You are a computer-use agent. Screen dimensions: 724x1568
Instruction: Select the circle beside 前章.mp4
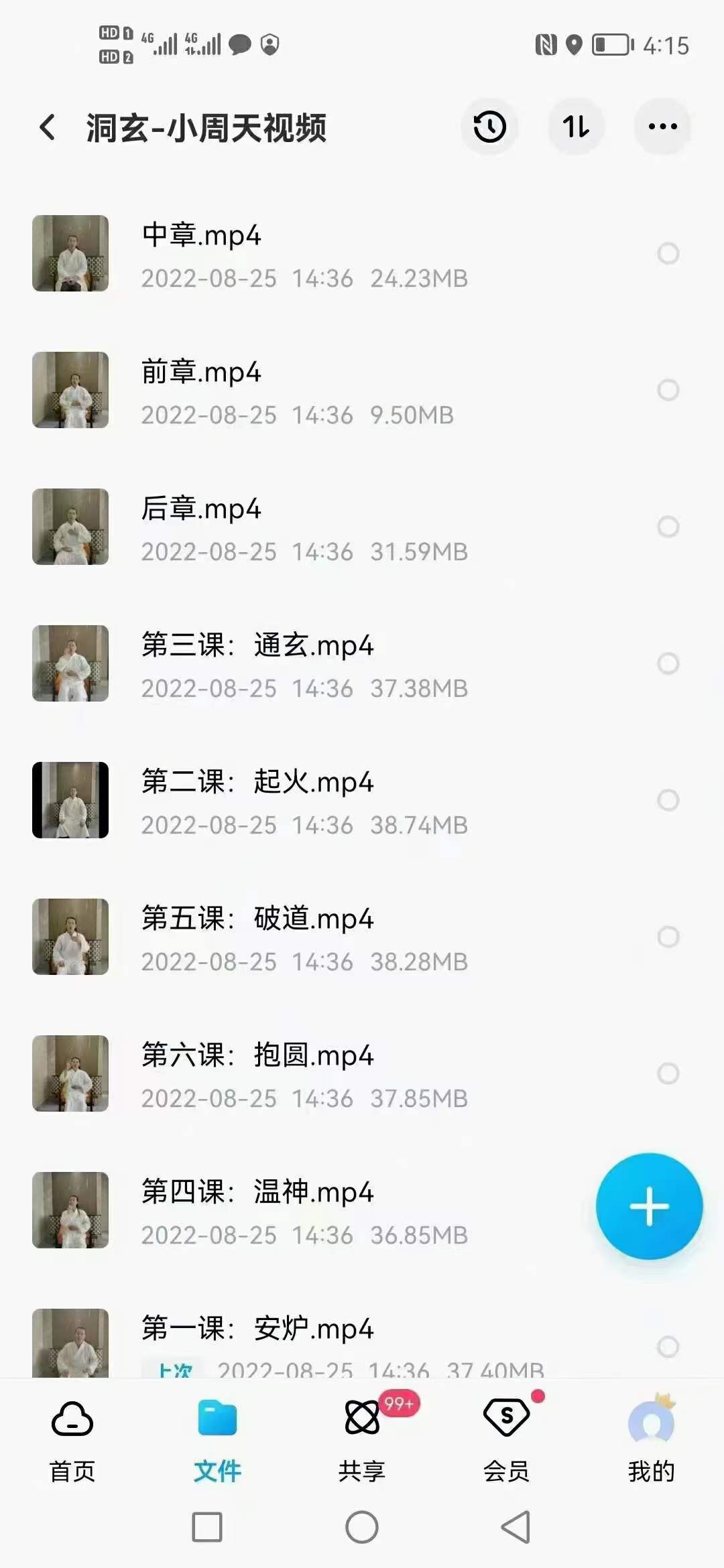668,390
